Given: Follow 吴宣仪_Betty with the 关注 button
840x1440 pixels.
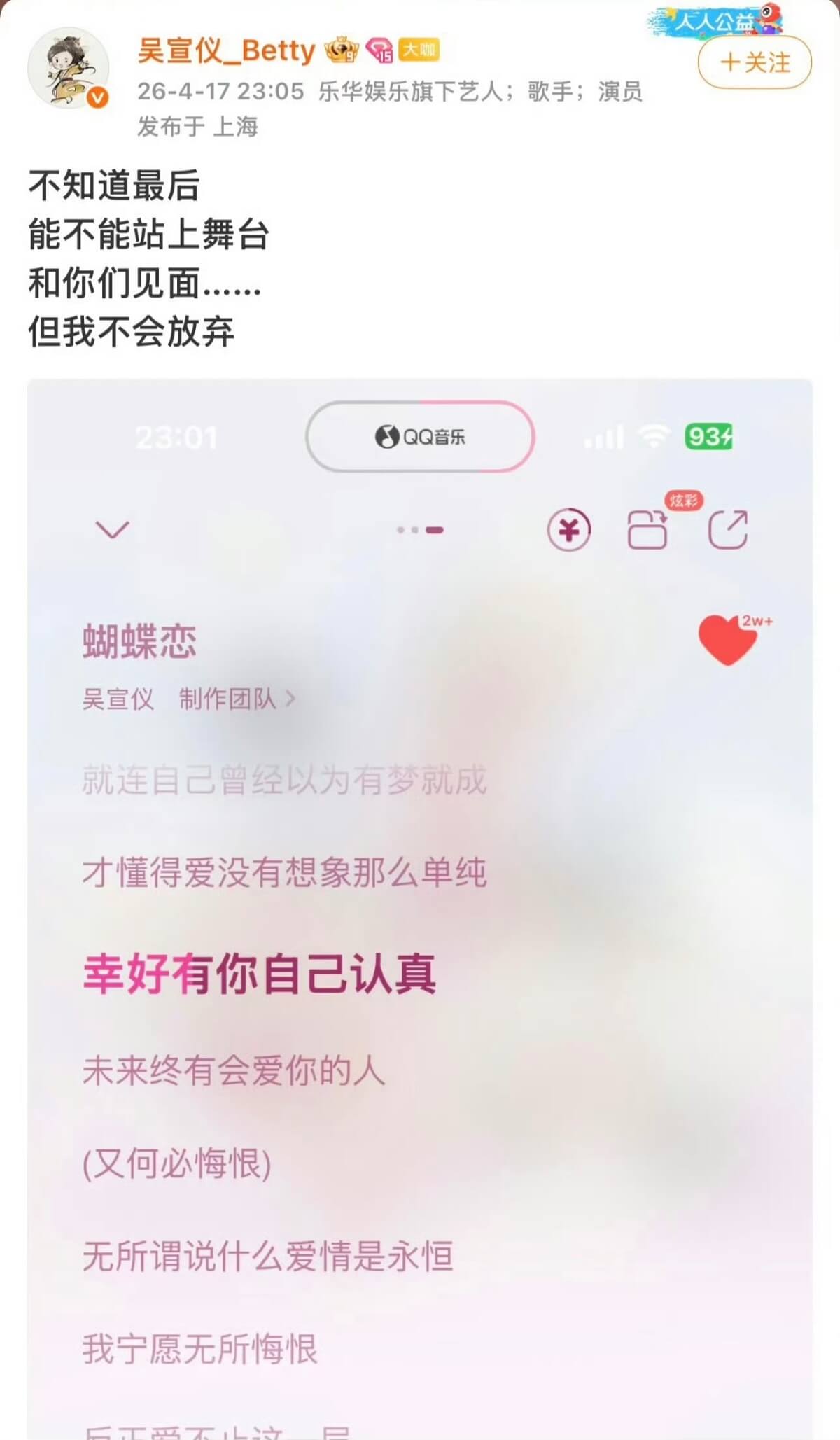Looking at the screenshot, I should pos(755,62).
